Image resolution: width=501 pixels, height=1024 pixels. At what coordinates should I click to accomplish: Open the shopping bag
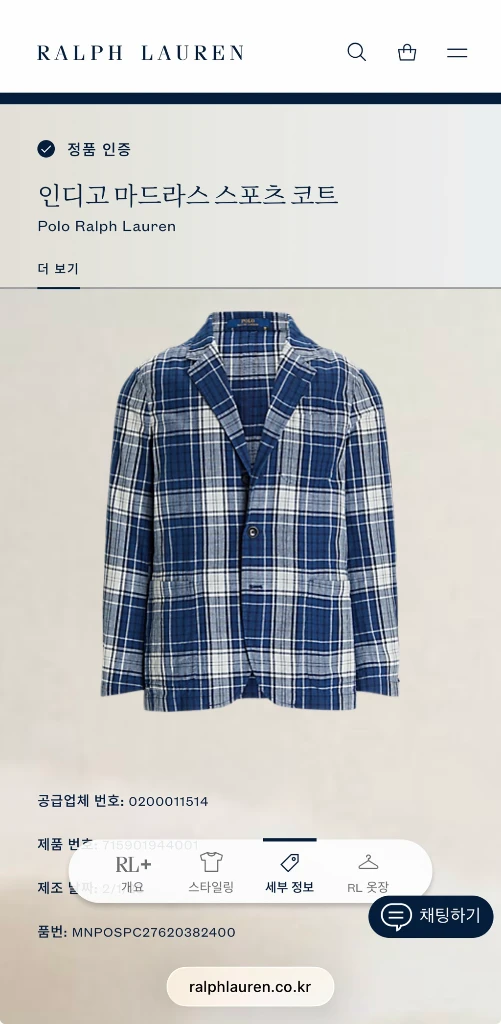point(407,52)
